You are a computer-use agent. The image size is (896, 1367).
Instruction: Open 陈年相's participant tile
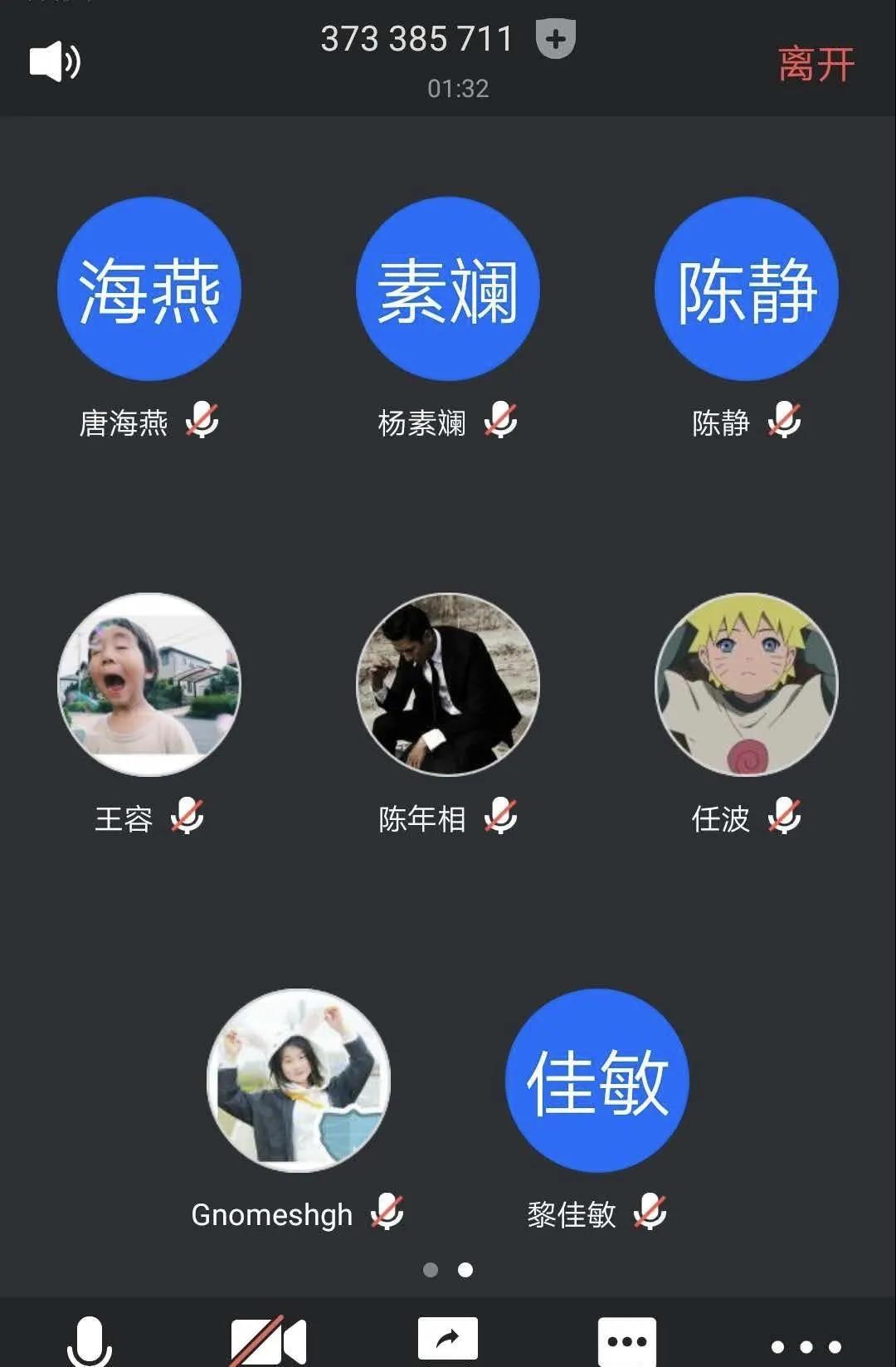point(448,685)
